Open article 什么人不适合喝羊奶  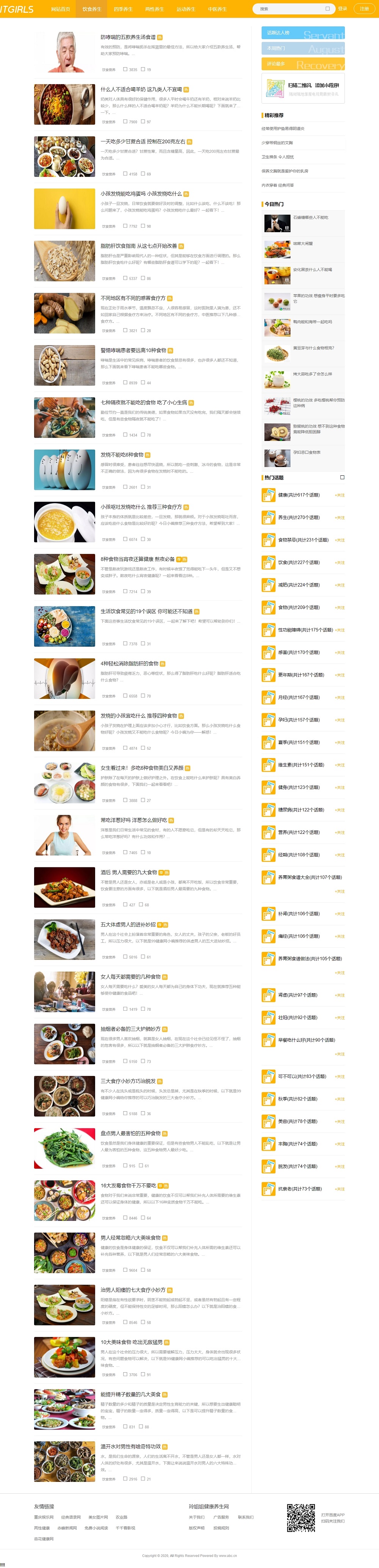pos(141,89)
